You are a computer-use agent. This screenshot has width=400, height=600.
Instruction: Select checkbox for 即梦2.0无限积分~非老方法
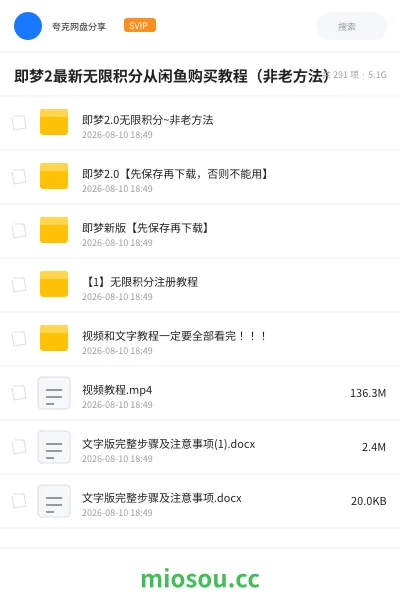pyautogui.click(x=19, y=123)
